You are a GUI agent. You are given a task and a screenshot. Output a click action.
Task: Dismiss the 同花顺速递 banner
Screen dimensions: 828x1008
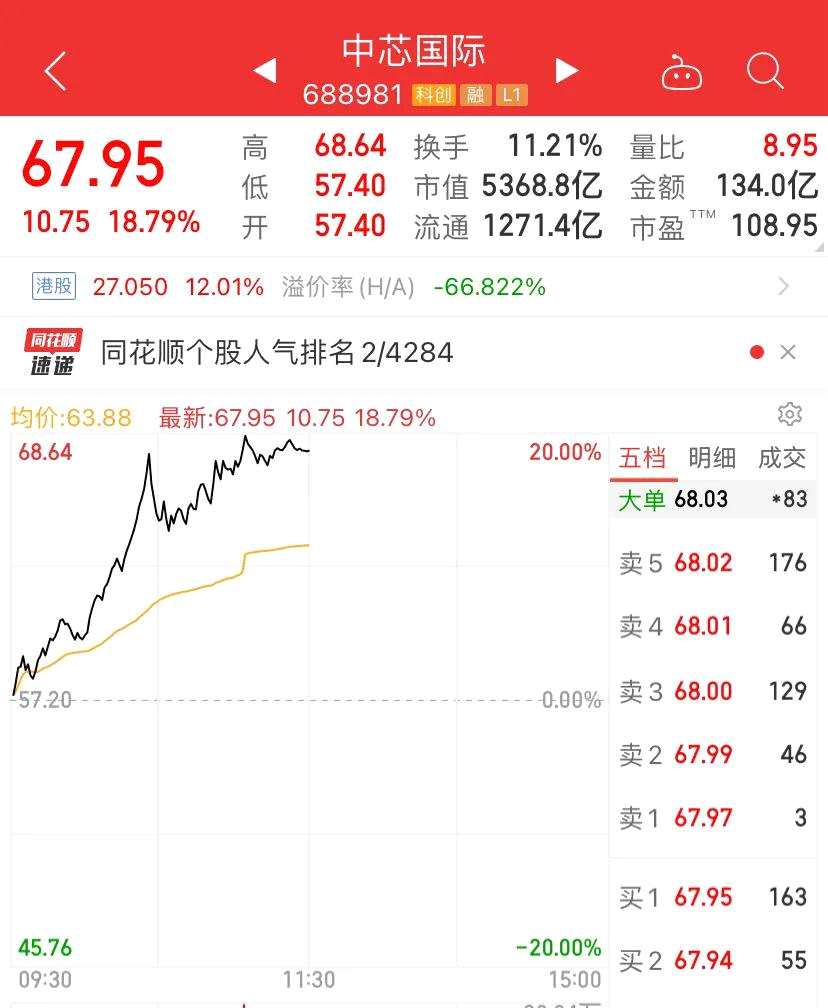coord(788,352)
